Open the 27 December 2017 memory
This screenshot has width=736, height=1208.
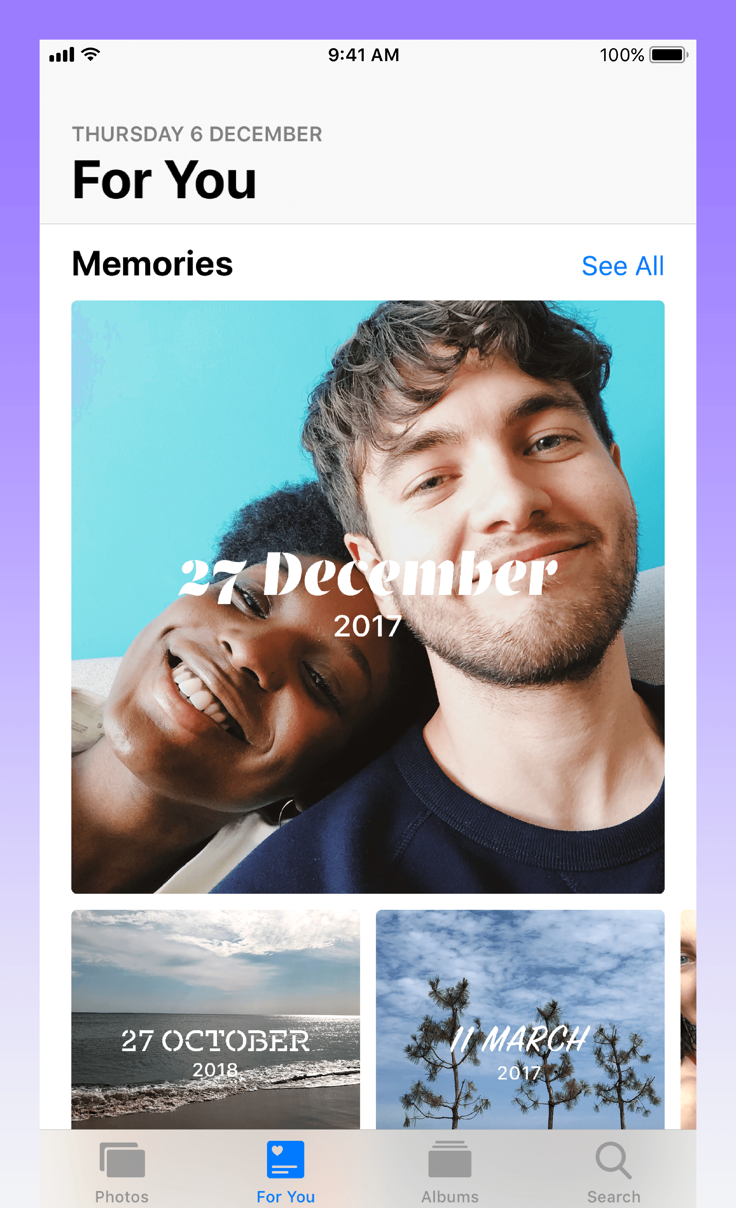coord(367,596)
